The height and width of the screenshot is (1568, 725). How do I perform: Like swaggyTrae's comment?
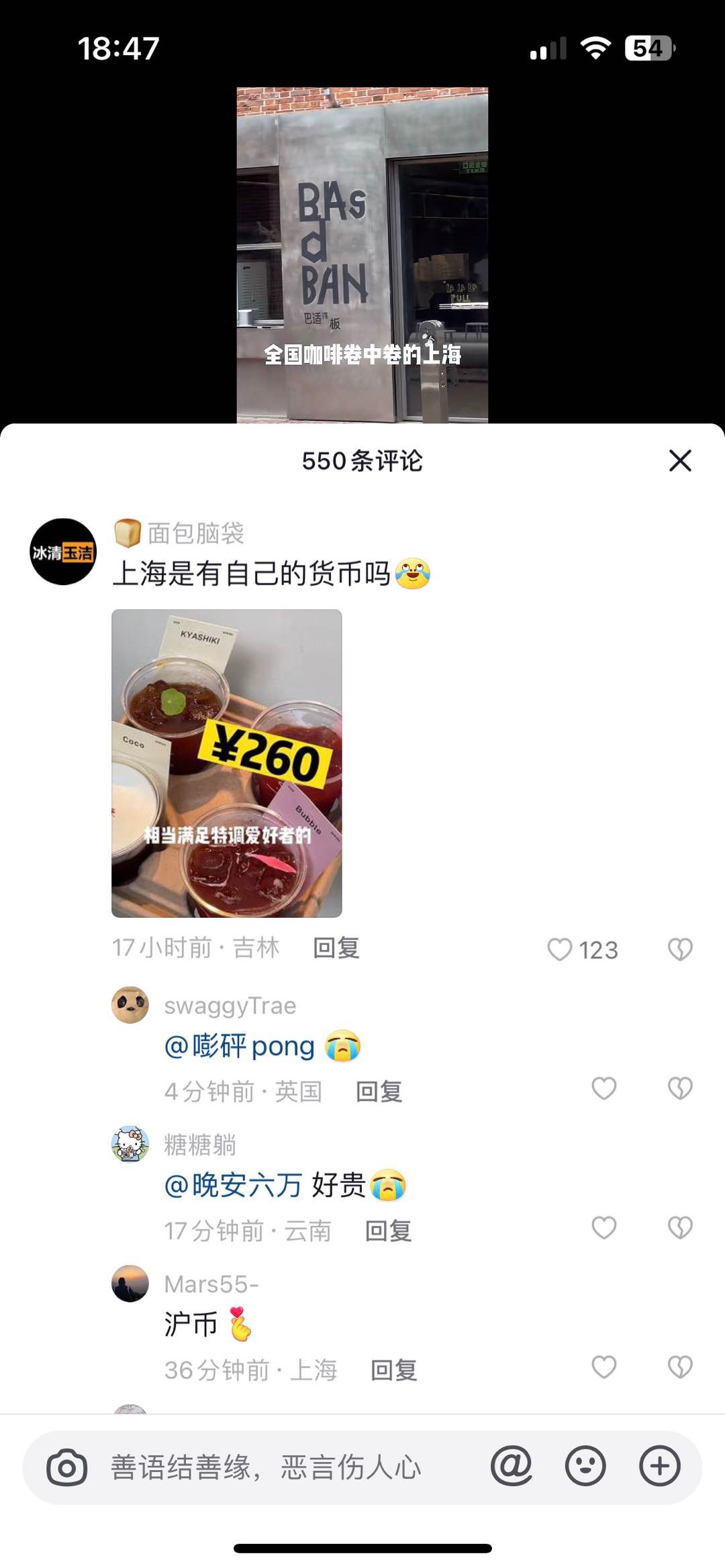coord(603,1088)
